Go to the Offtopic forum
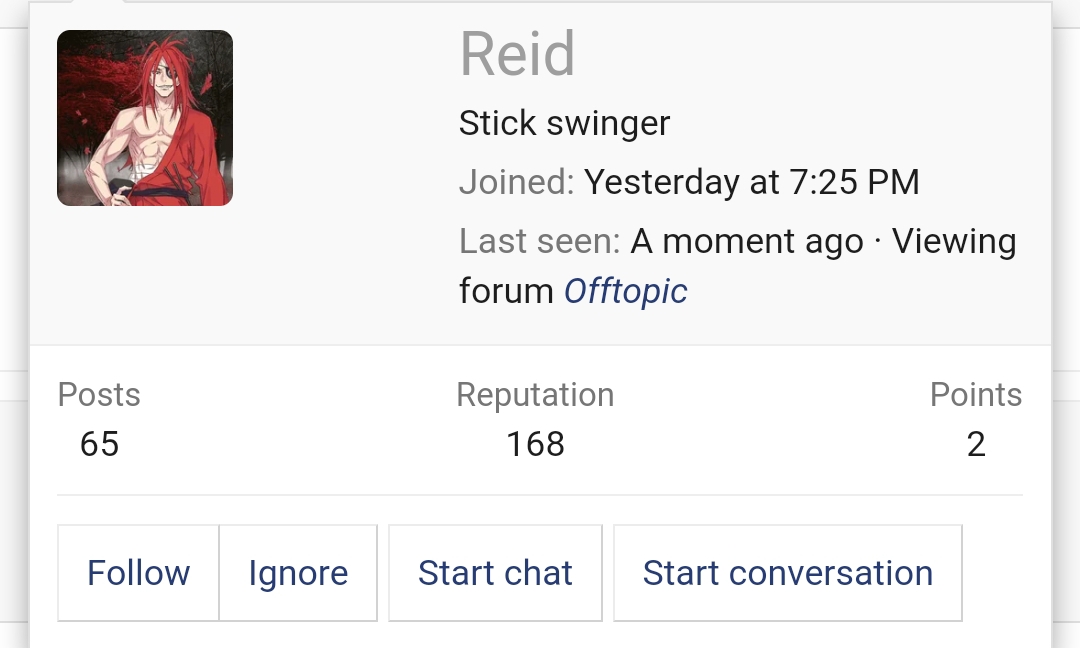Image resolution: width=1080 pixels, height=648 pixels. (x=625, y=291)
